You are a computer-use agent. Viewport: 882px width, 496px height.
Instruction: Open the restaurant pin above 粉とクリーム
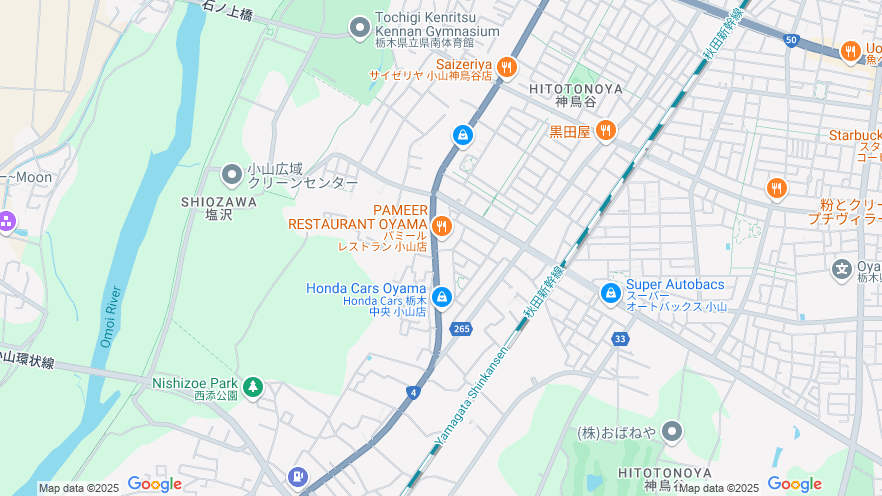pos(776,187)
